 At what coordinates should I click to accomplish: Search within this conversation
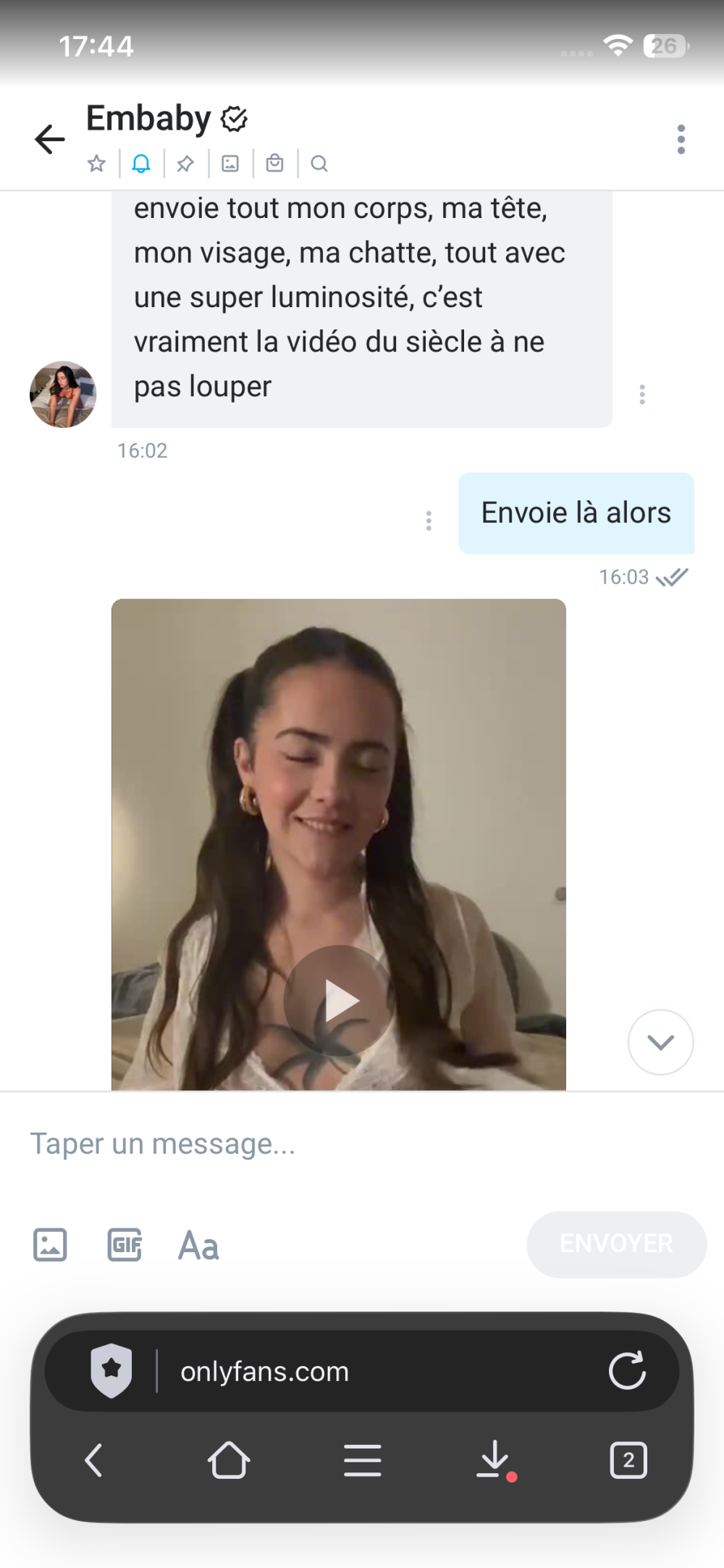(319, 164)
